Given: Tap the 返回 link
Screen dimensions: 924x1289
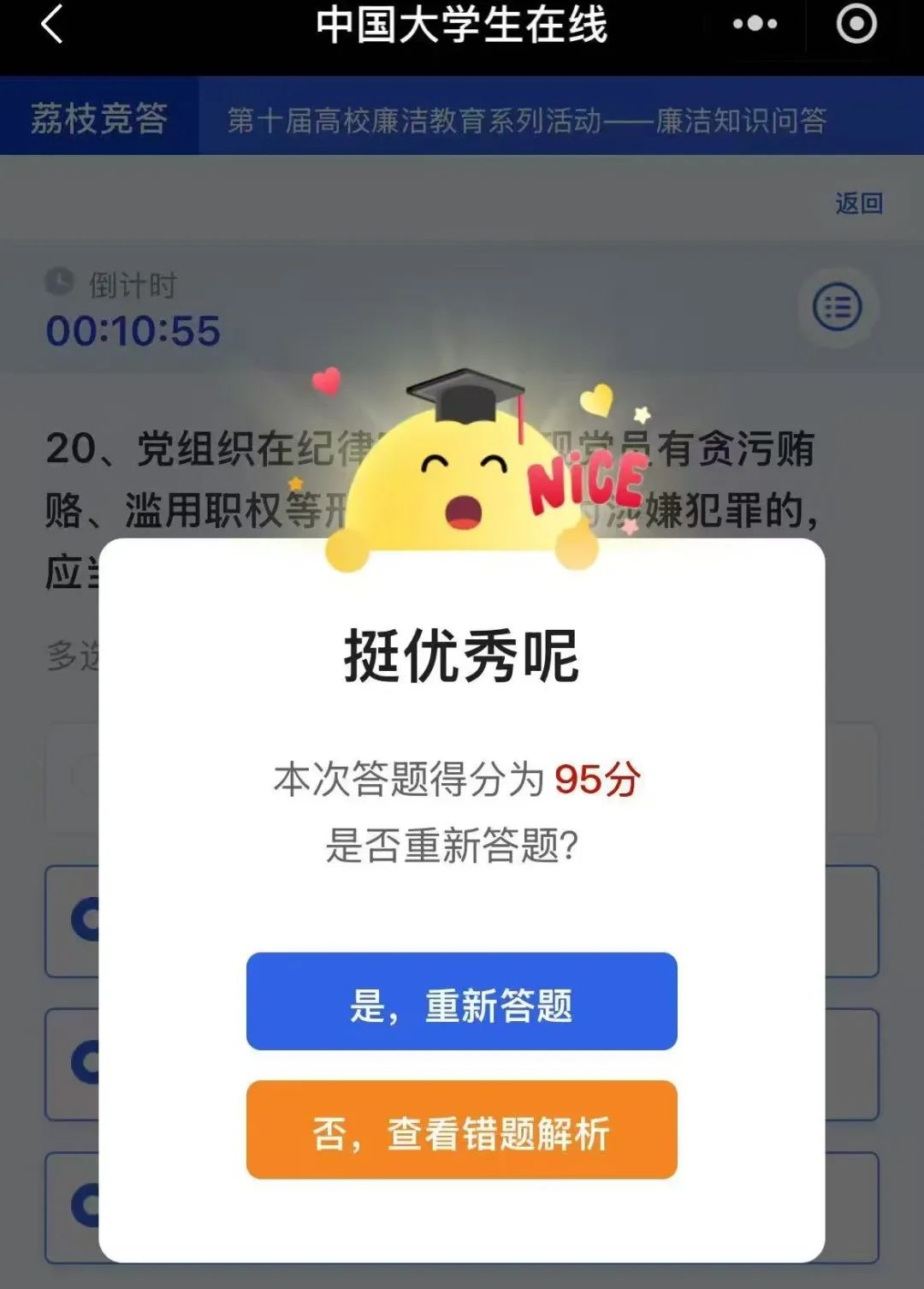Looking at the screenshot, I should [858, 204].
